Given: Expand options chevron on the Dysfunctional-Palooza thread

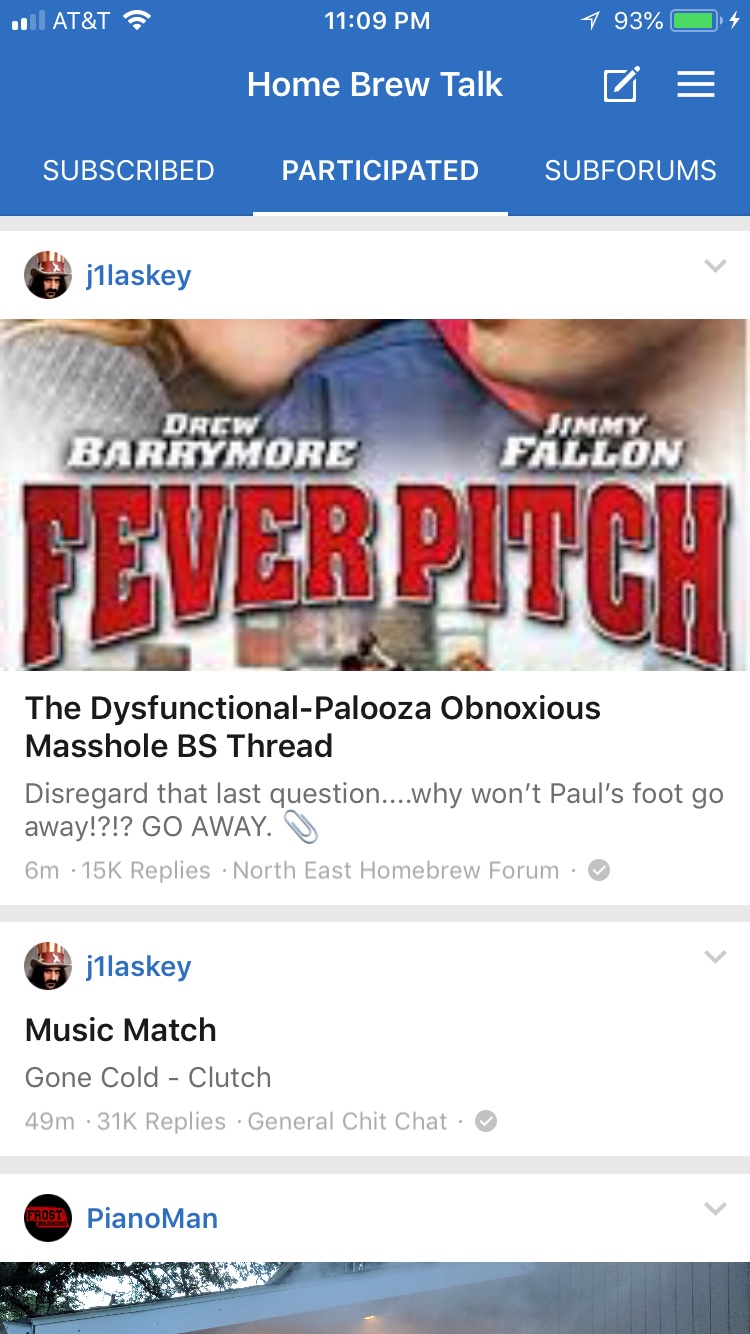Looking at the screenshot, I should pyautogui.click(x=715, y=266).
